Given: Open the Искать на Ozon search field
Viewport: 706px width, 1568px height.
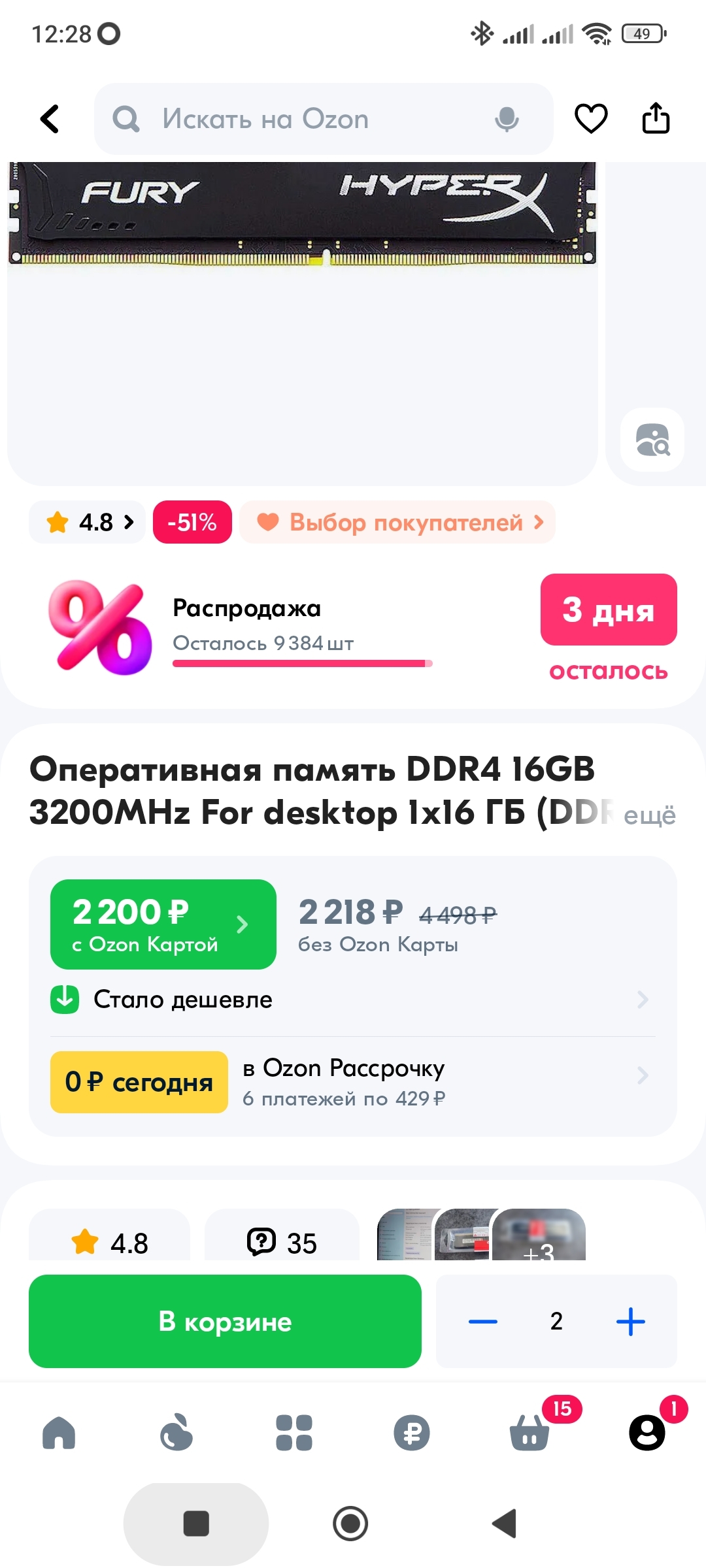Looking at the screenshot, I should pyautogui.click(x=294, y=119).
